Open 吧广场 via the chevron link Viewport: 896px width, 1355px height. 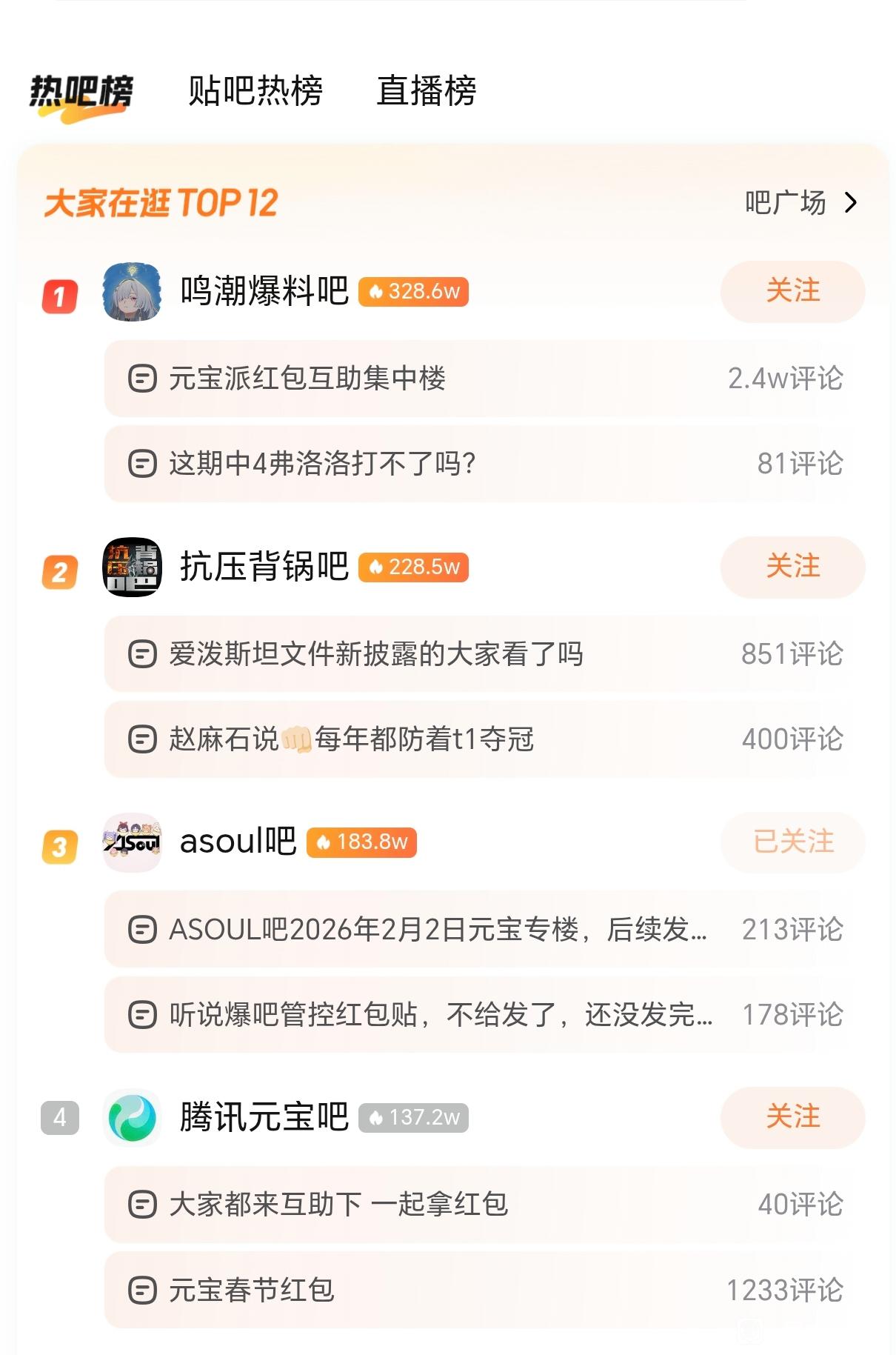[800, 202]
